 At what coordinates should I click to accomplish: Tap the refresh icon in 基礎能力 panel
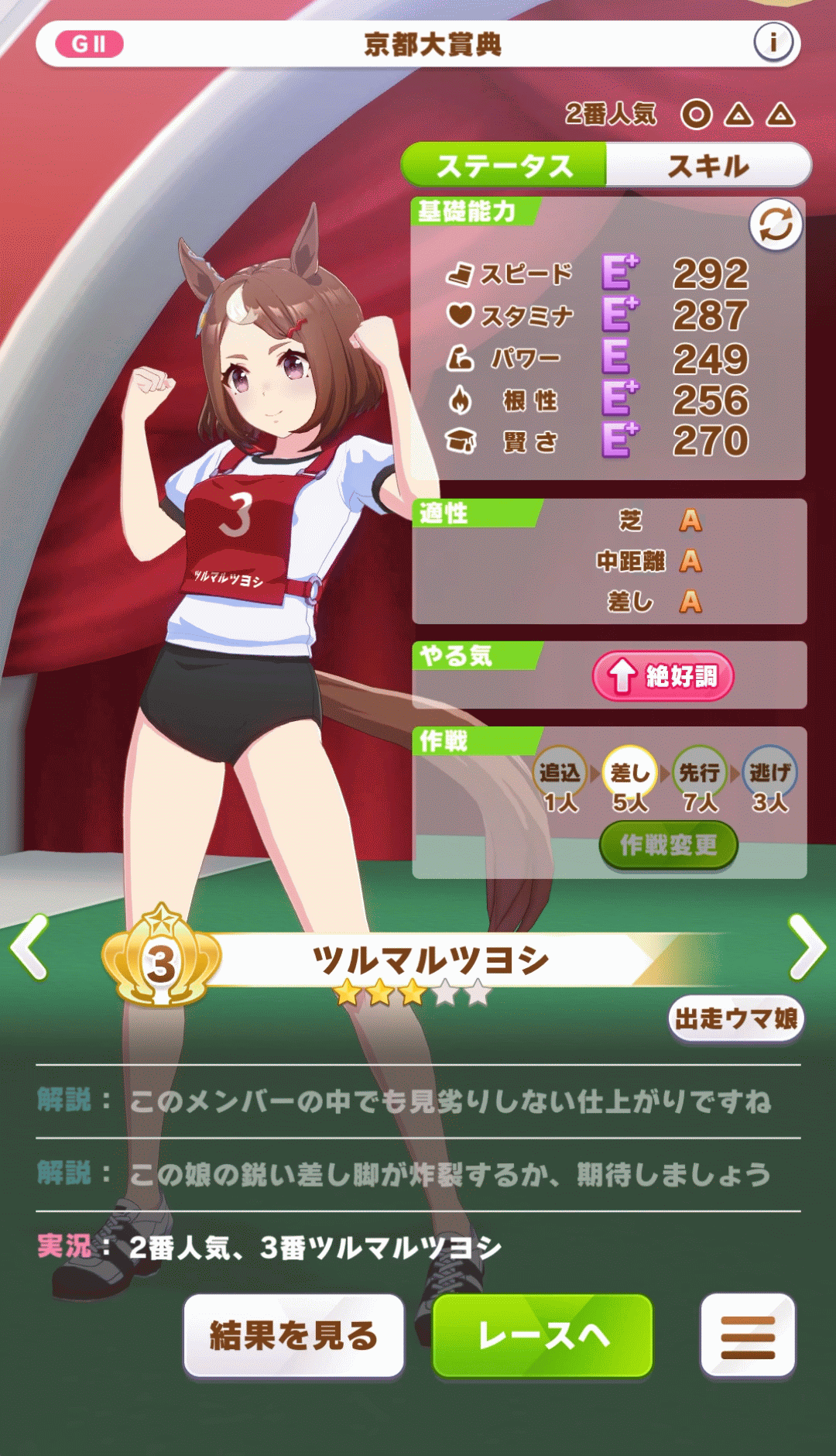775,225
